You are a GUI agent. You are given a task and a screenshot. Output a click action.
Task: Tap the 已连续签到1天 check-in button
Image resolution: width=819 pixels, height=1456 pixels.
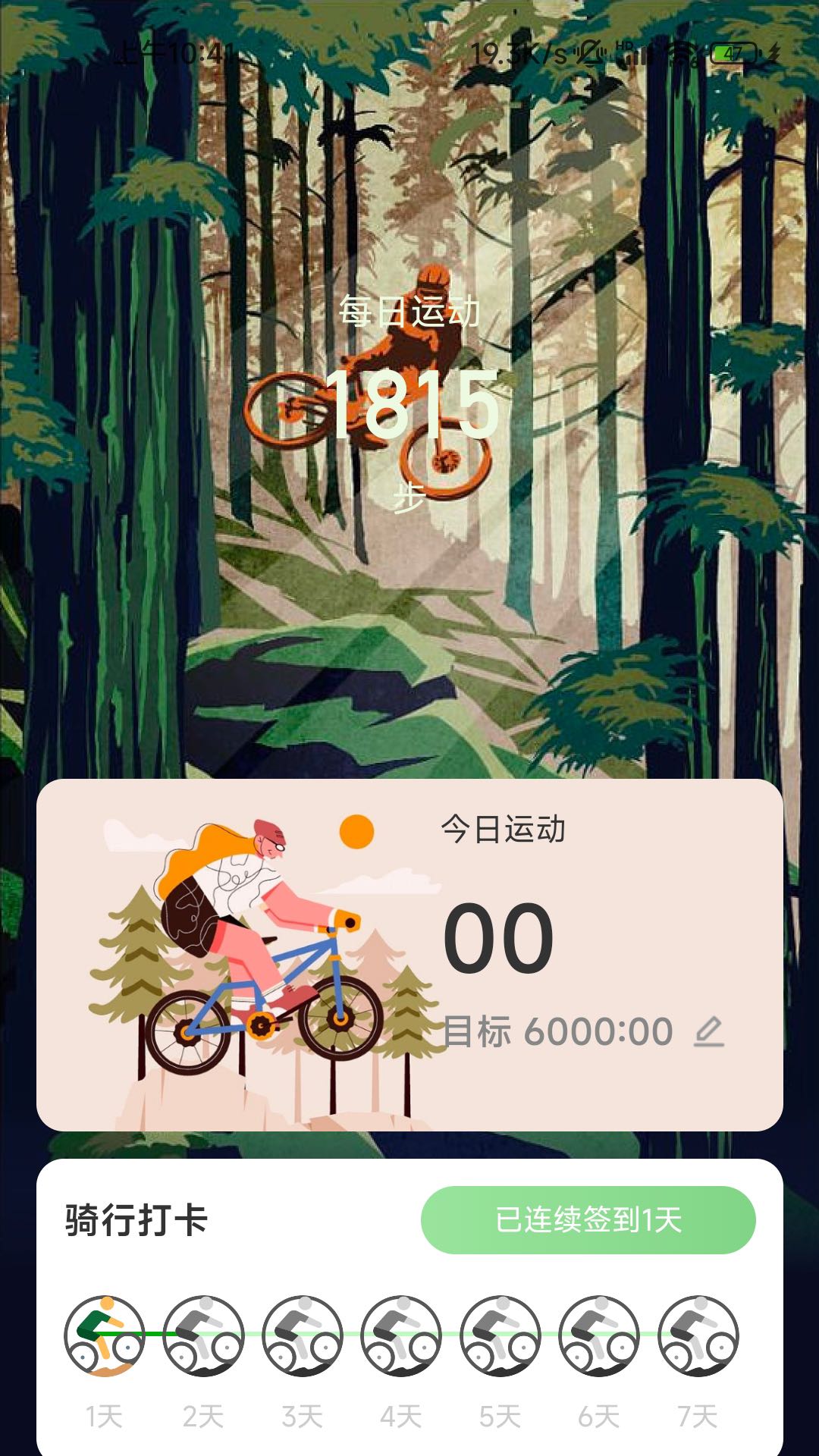(x=588, y=1220)
